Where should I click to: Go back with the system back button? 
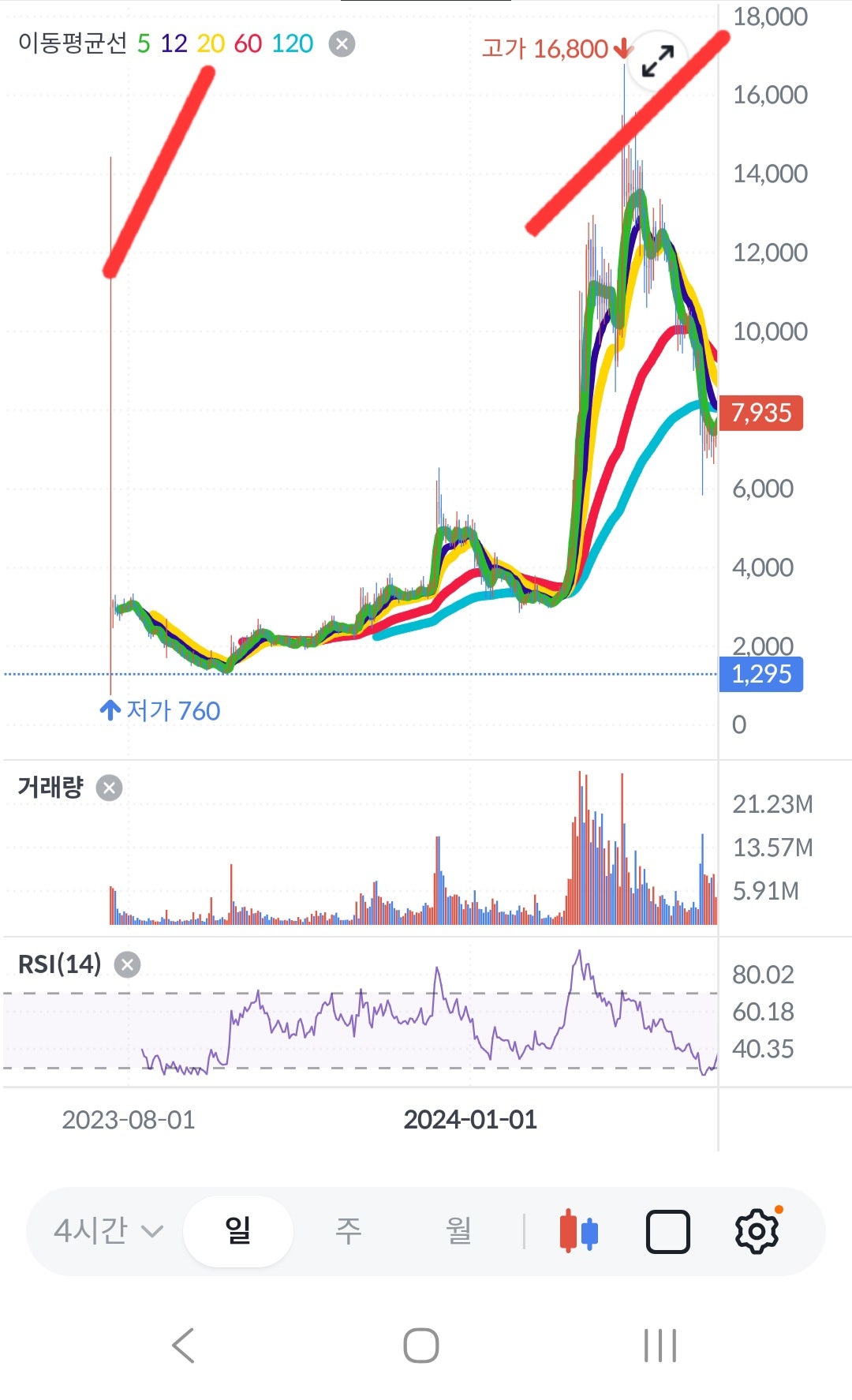(183, 1346)
